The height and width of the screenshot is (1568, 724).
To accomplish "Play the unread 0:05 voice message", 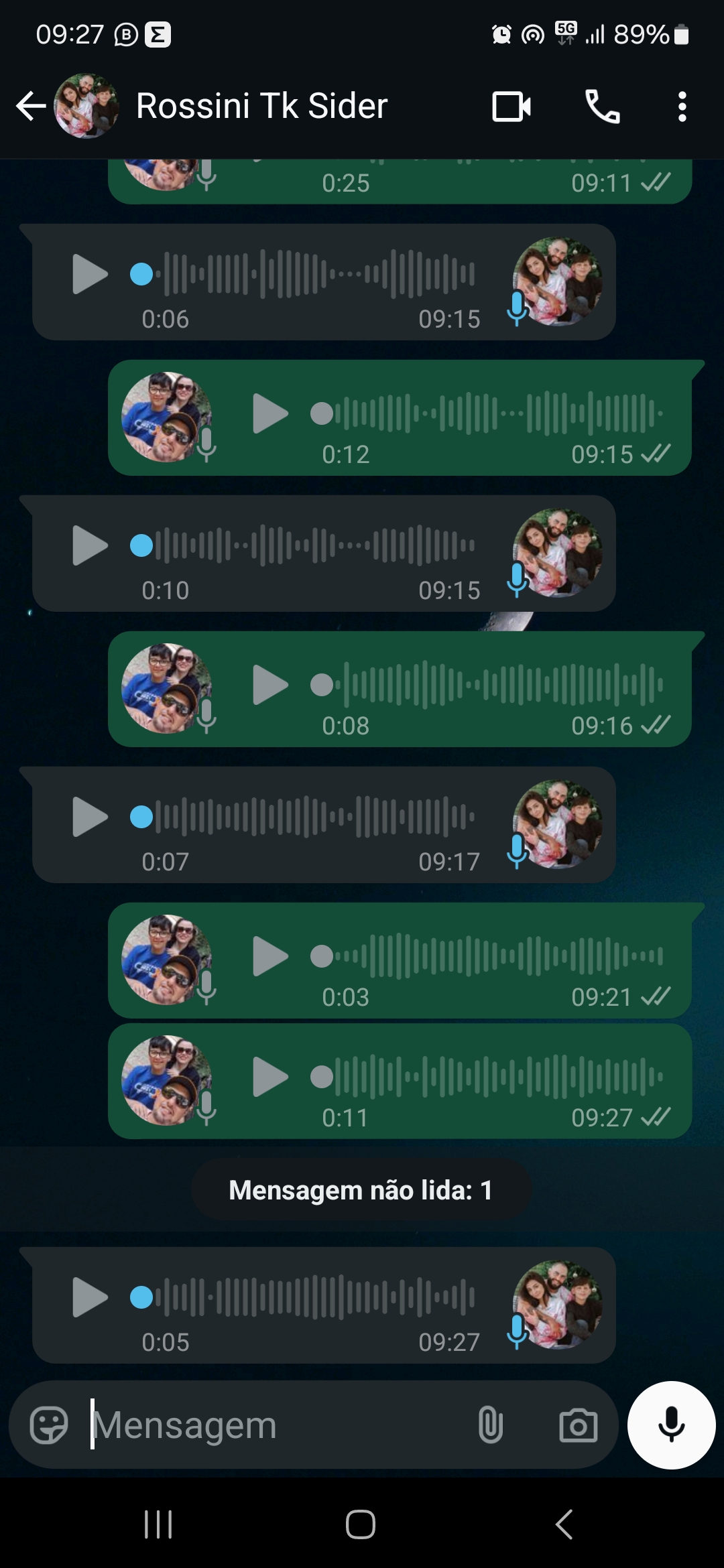I will (90, 1297).
